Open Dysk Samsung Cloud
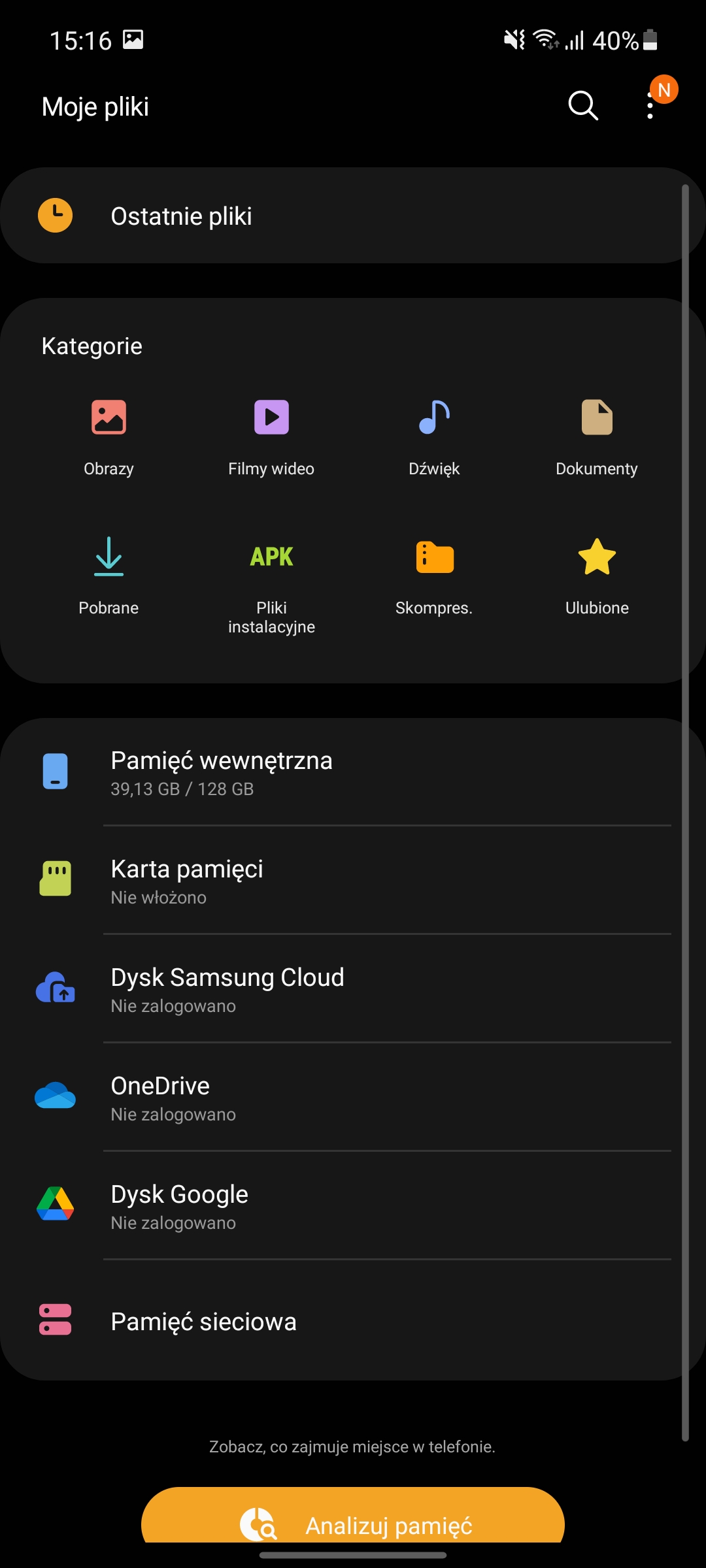Screen dimensions: 706x1568 (x=353, y=989)
